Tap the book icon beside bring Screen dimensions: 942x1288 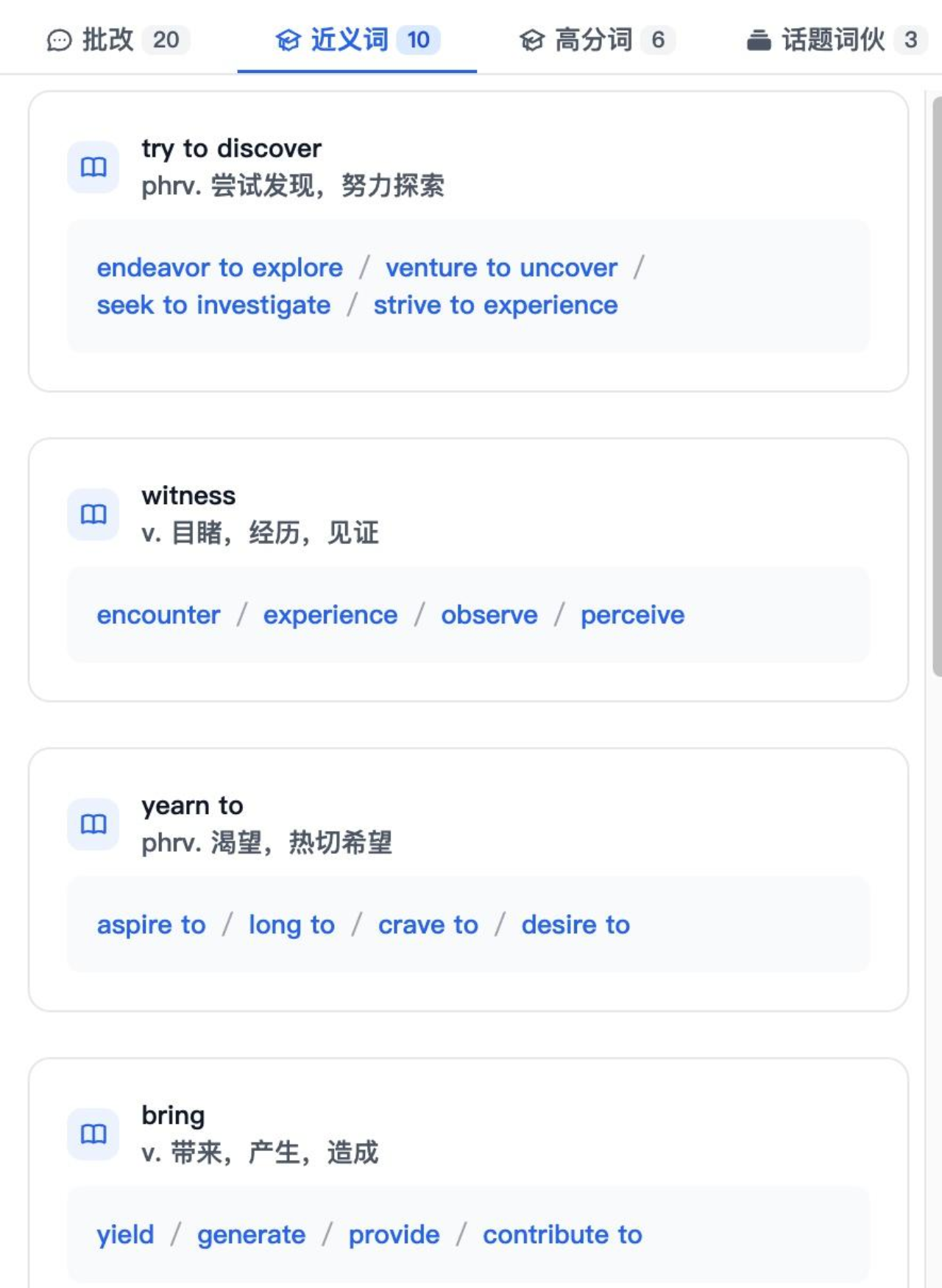93,1133
